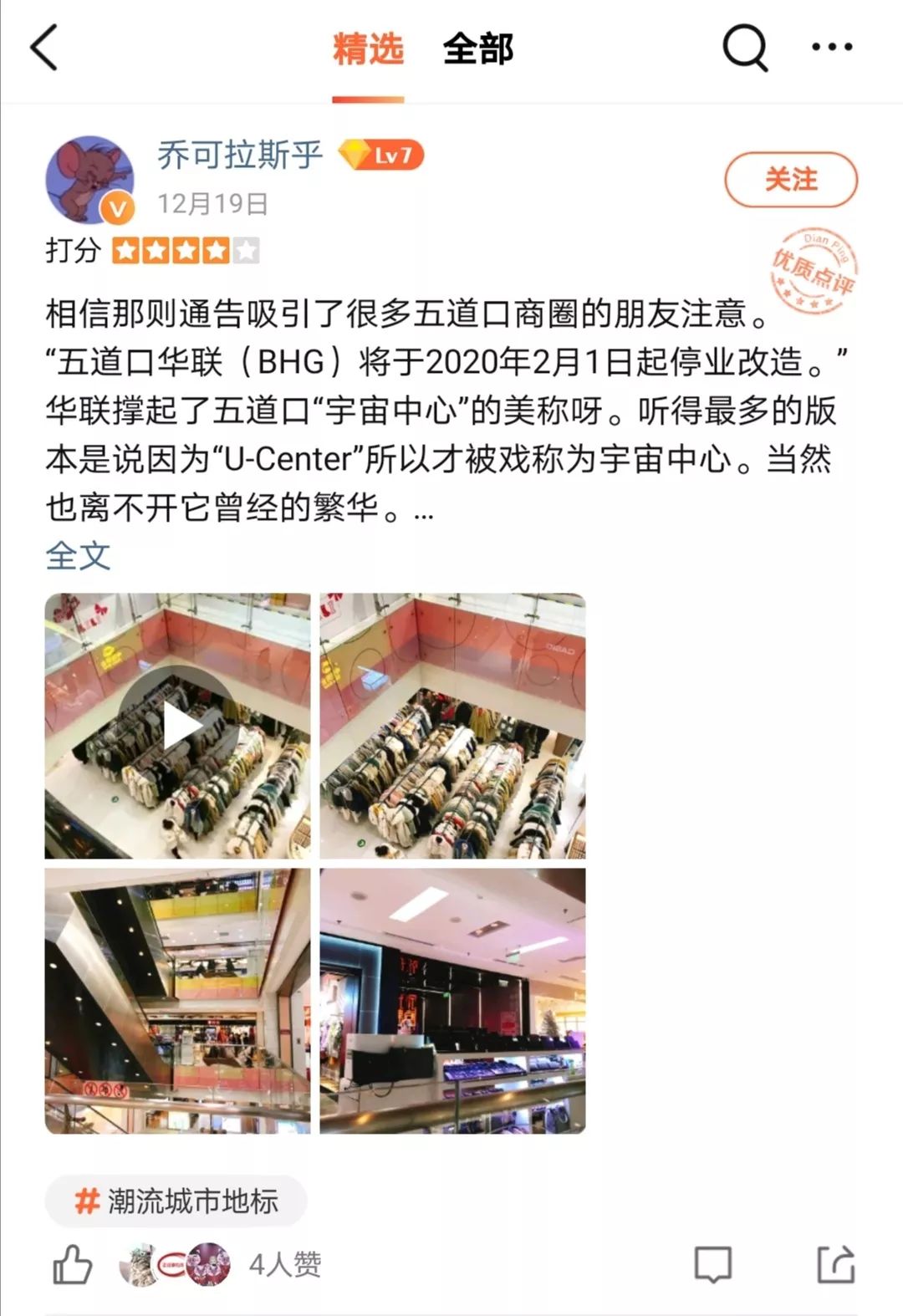
Task: Switch to the 全部 tab
Action: coord(477,49)
